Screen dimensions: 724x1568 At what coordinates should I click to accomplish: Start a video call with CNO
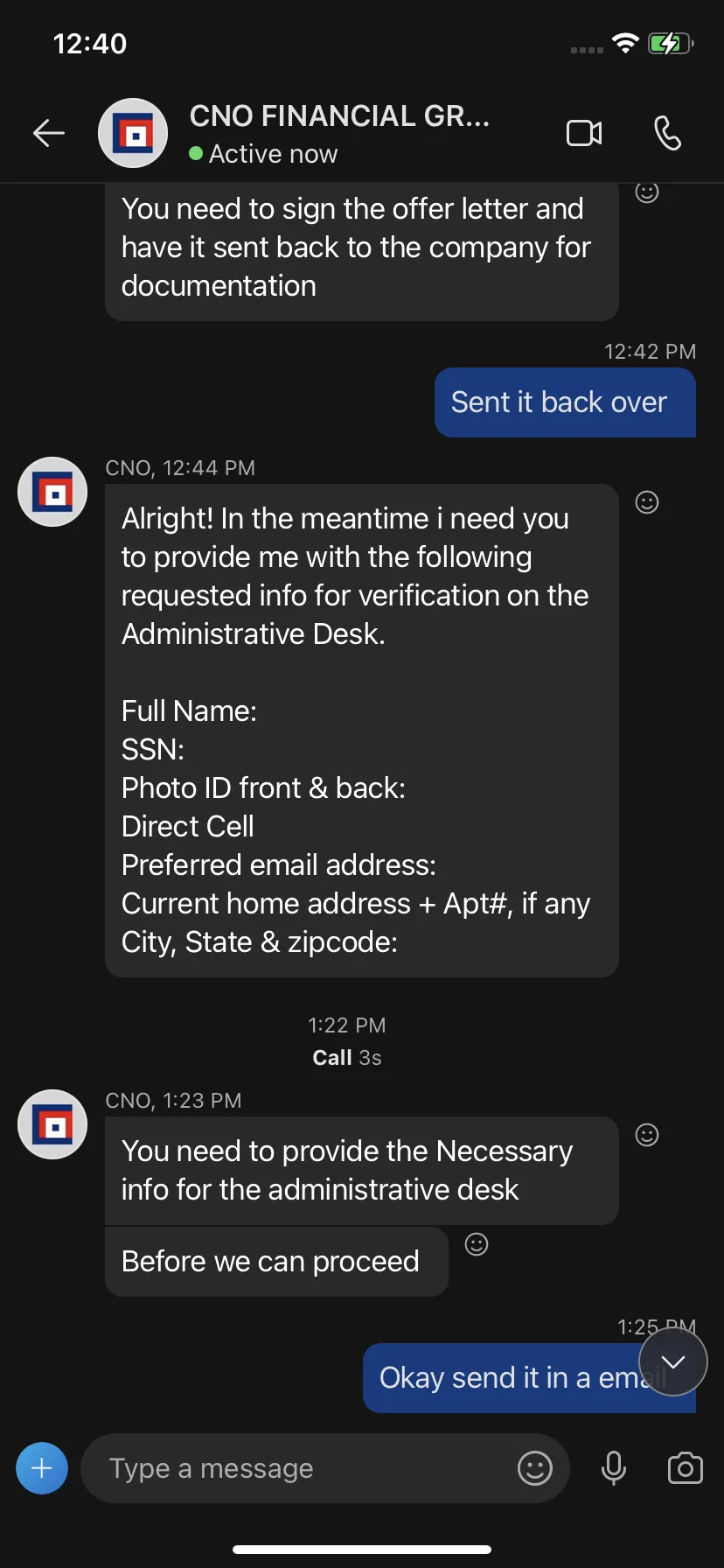click(x=584, y=133)
